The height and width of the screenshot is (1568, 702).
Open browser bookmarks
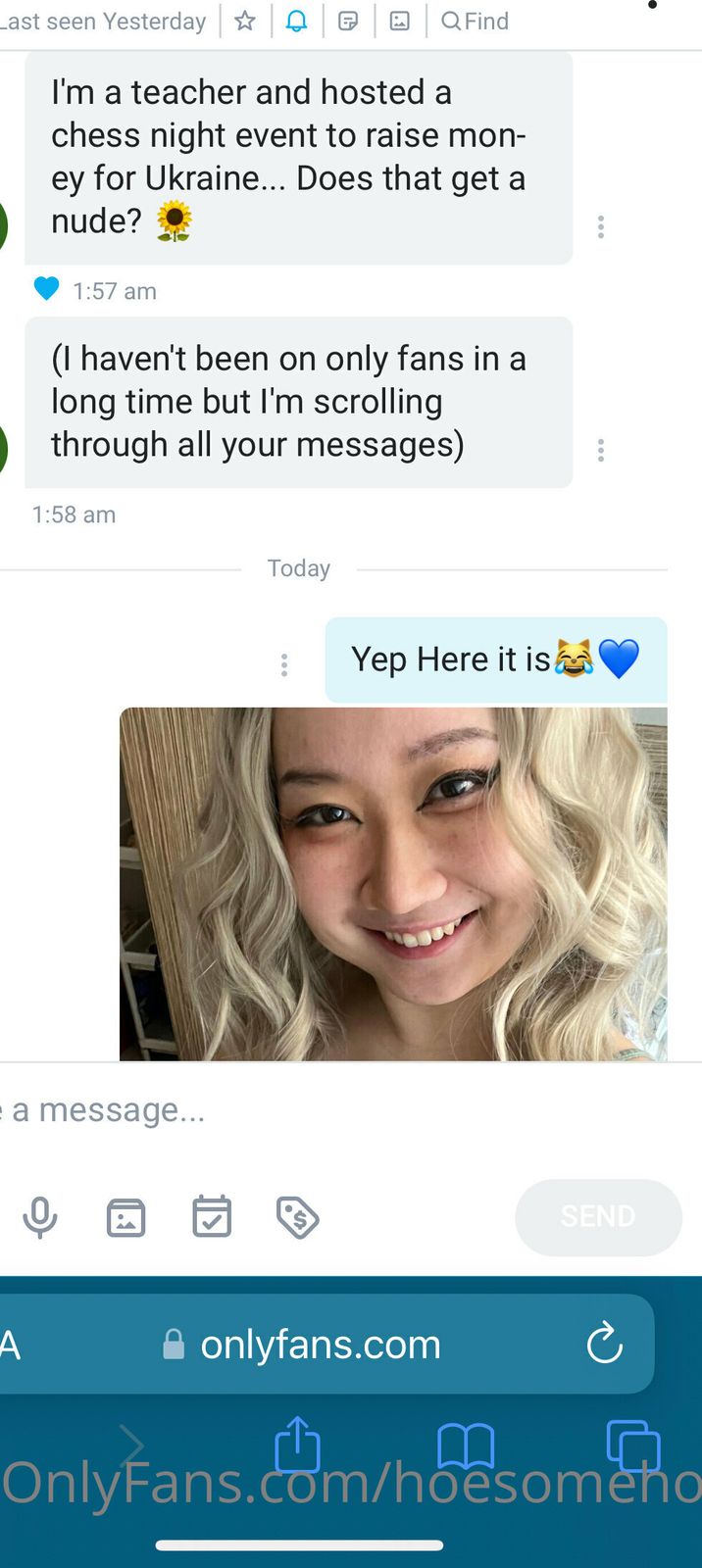coord(466,1445)
